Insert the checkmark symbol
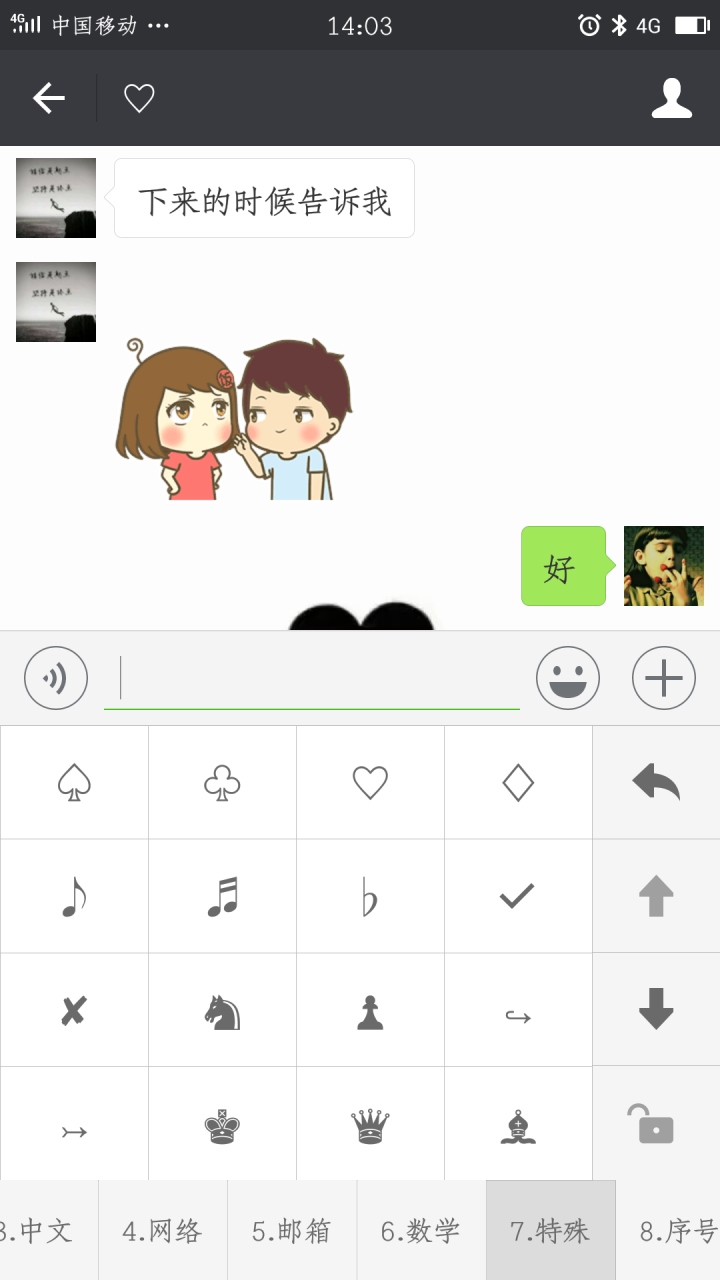 (518, 896)
